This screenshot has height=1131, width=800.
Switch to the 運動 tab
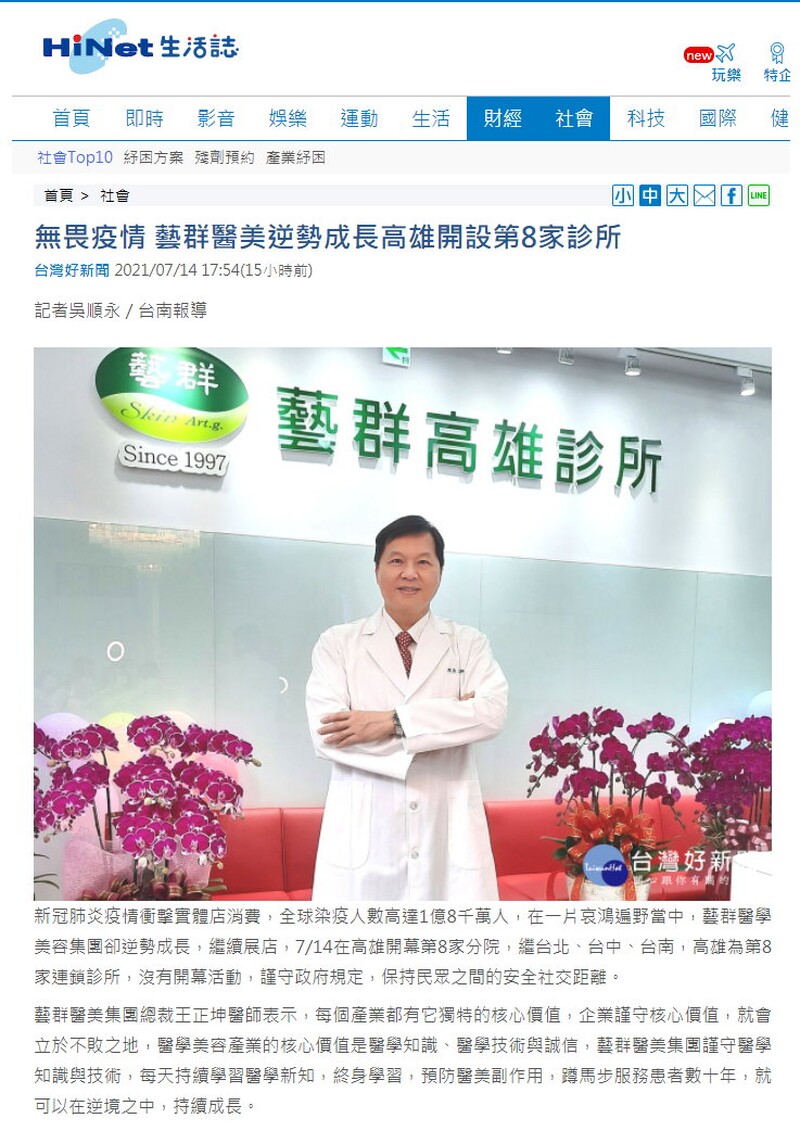pos(359,119)
